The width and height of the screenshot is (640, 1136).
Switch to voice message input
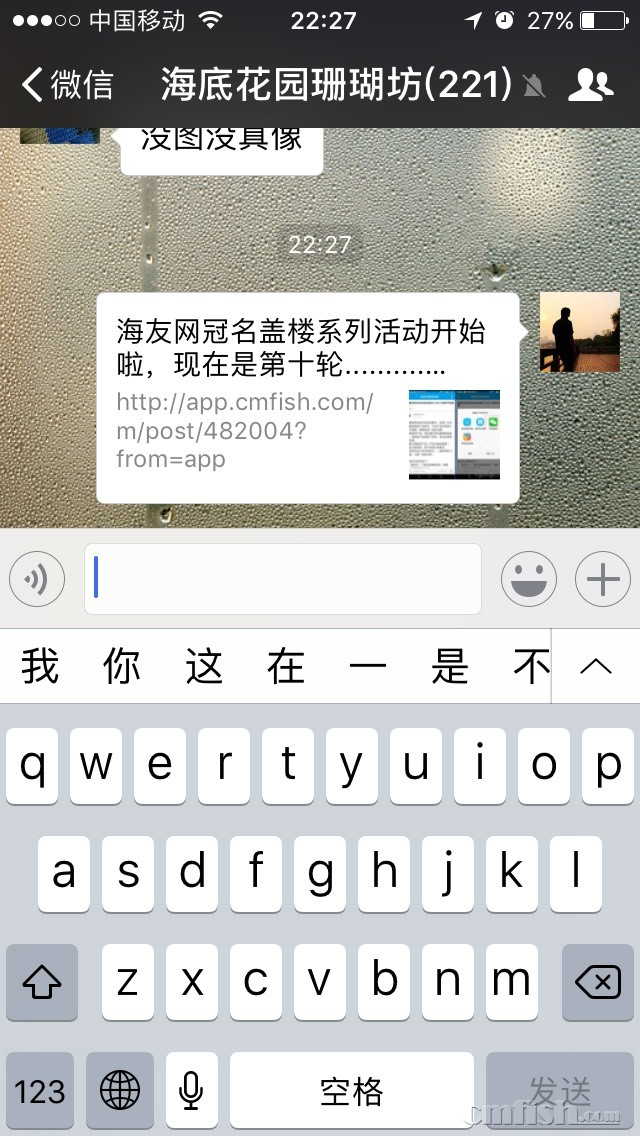click(37, 579)
